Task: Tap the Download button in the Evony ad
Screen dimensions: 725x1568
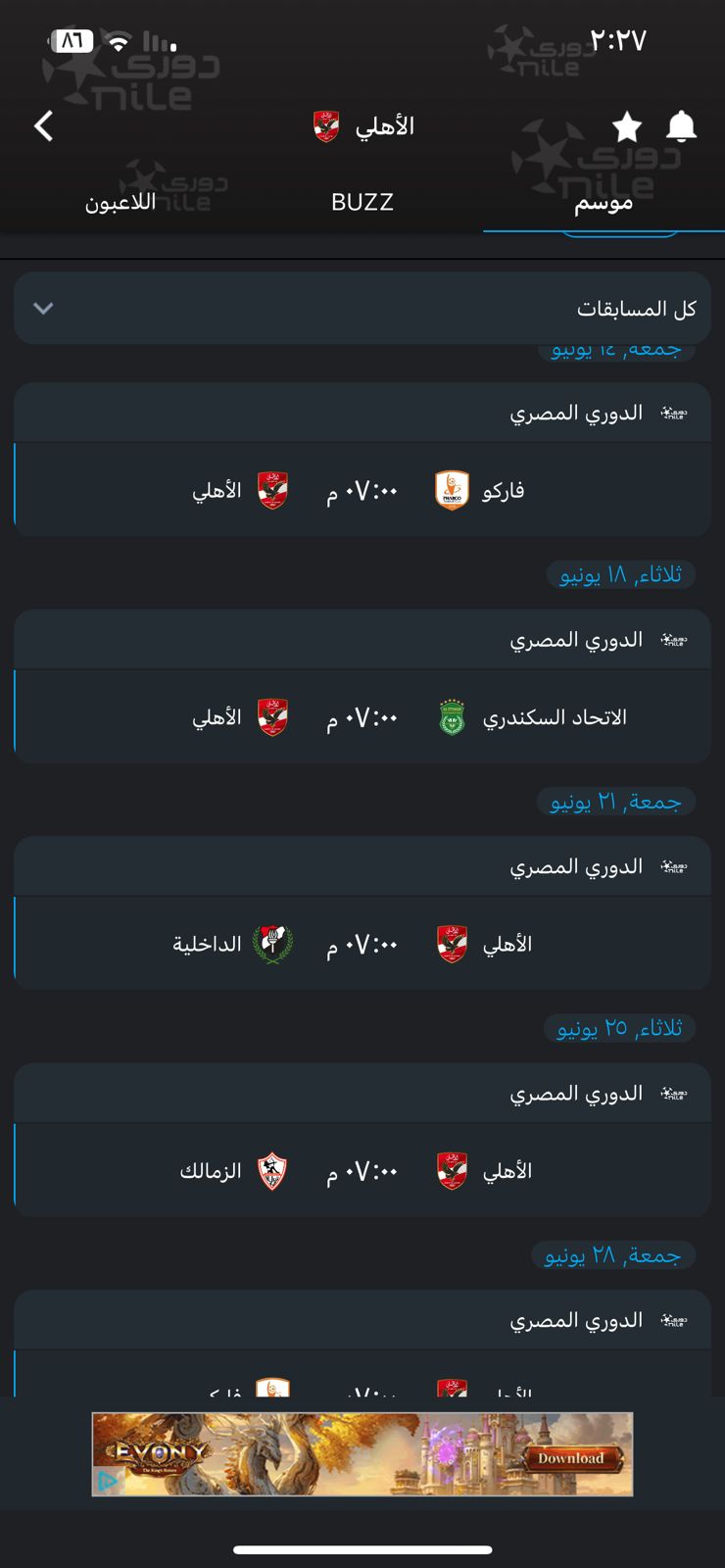Action: coord(570,1458)
